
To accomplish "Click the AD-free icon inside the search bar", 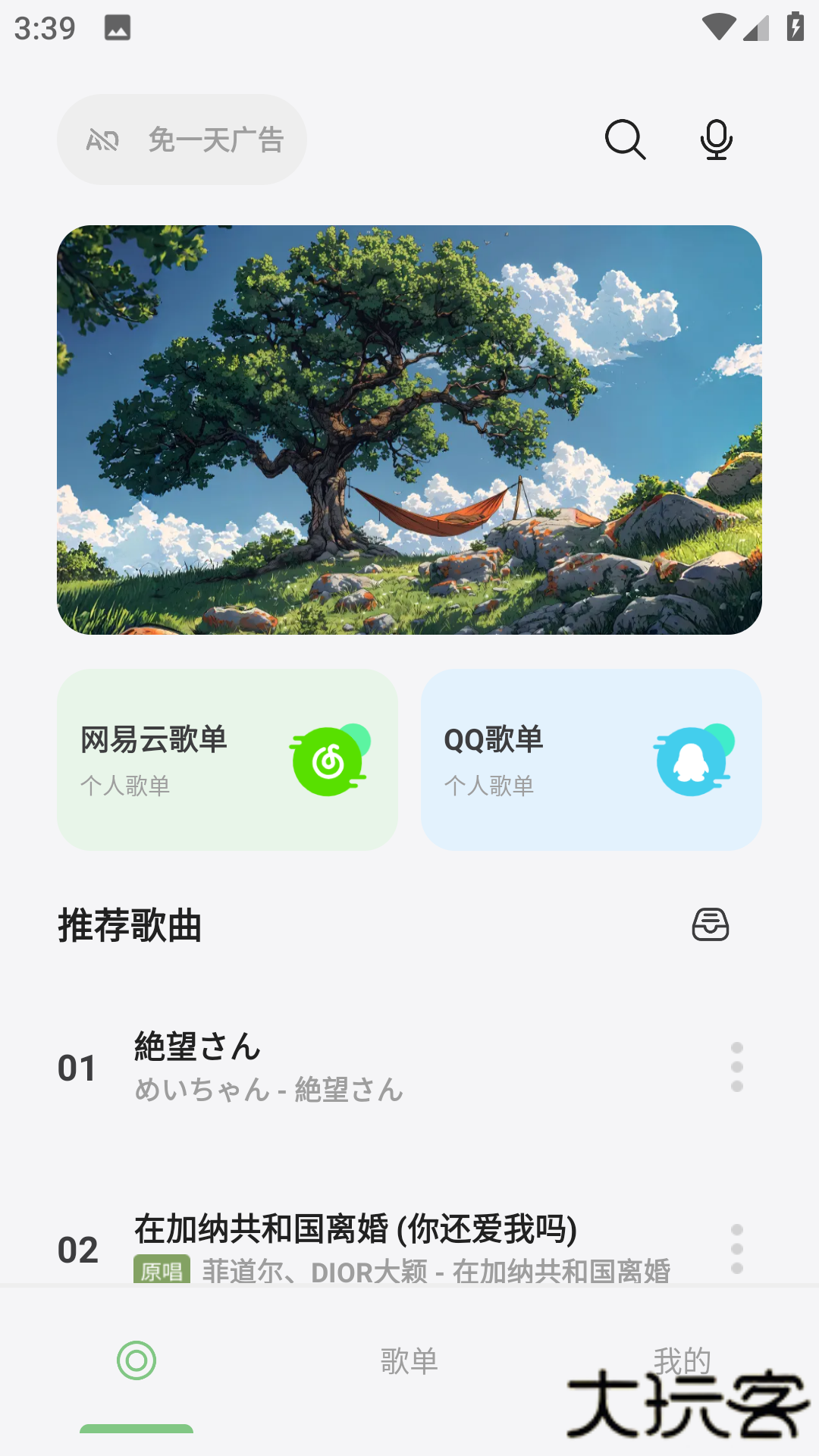I will click(x=102, y=140).
